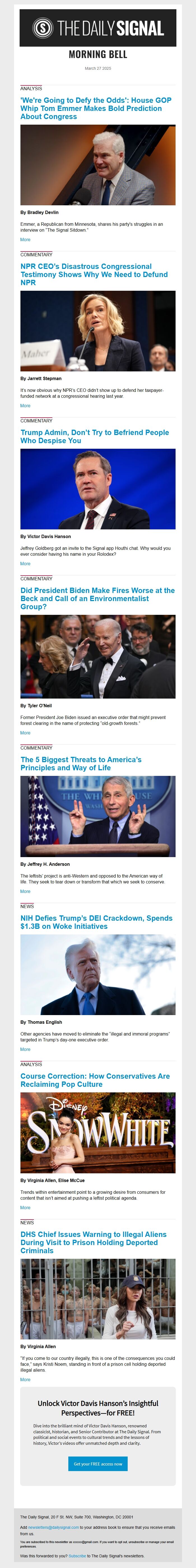The height and width of the screenshot is (1568, 196).
Task: Tap More under Jarrett Stepman's article
Action: [25, 405]
